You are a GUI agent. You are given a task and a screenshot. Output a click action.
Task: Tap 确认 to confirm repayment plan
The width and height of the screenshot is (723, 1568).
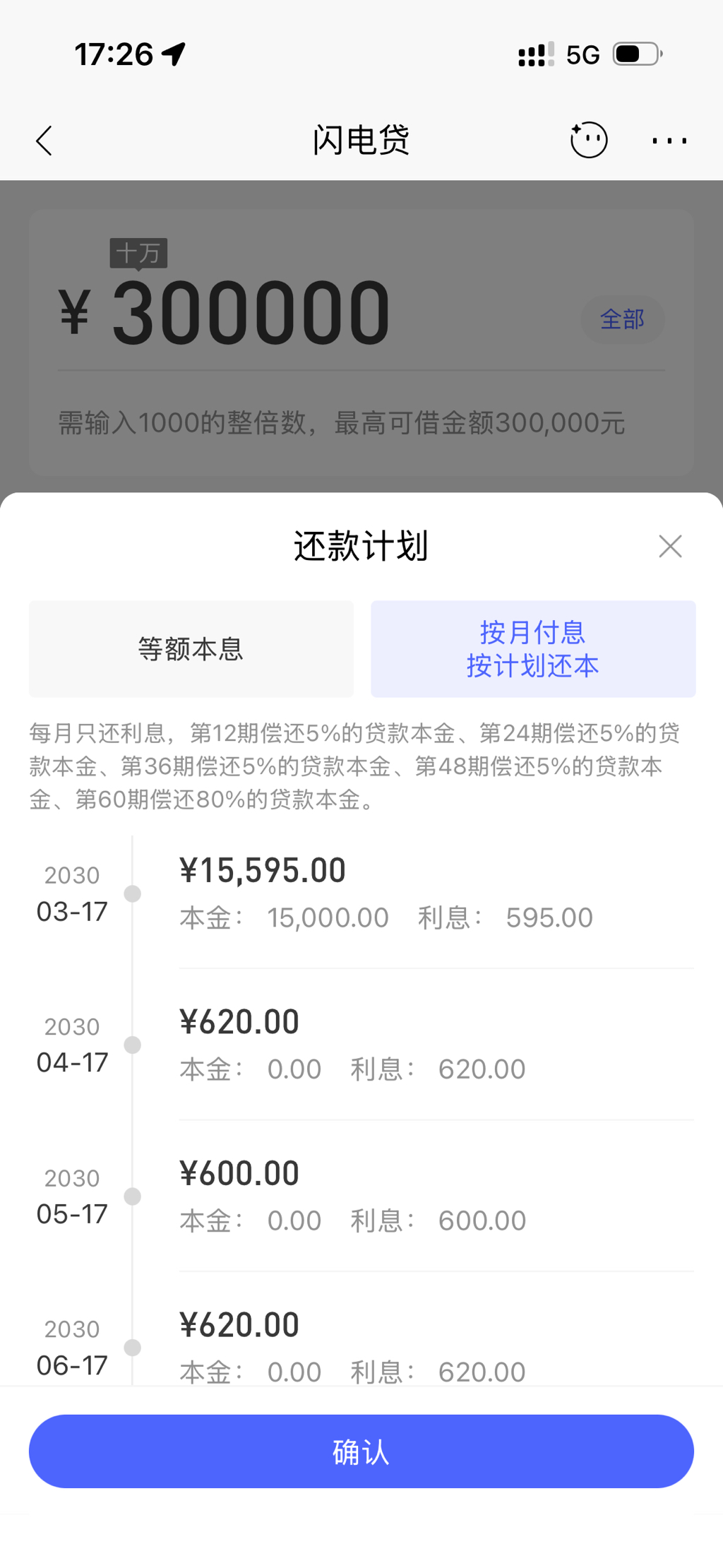[x=361, y=1451]
